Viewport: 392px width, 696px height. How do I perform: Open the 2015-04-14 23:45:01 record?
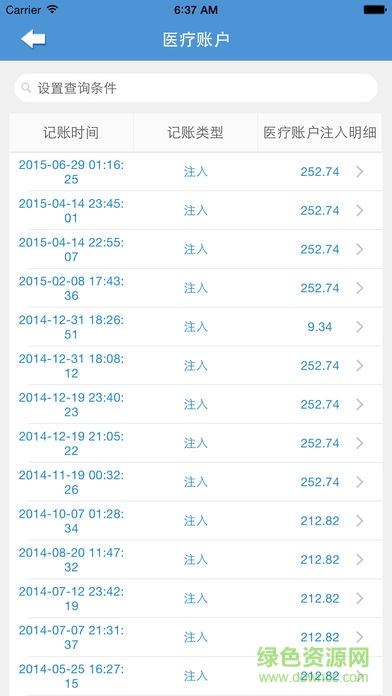click(x=196, y=210)
